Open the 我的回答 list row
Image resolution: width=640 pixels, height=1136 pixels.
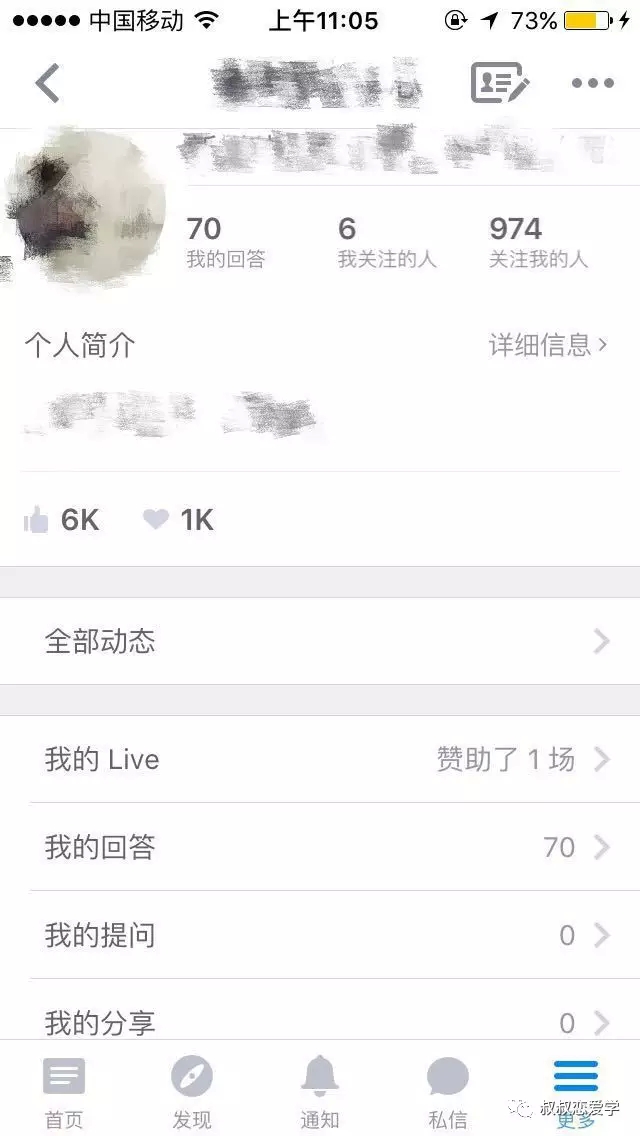[320, 847]
